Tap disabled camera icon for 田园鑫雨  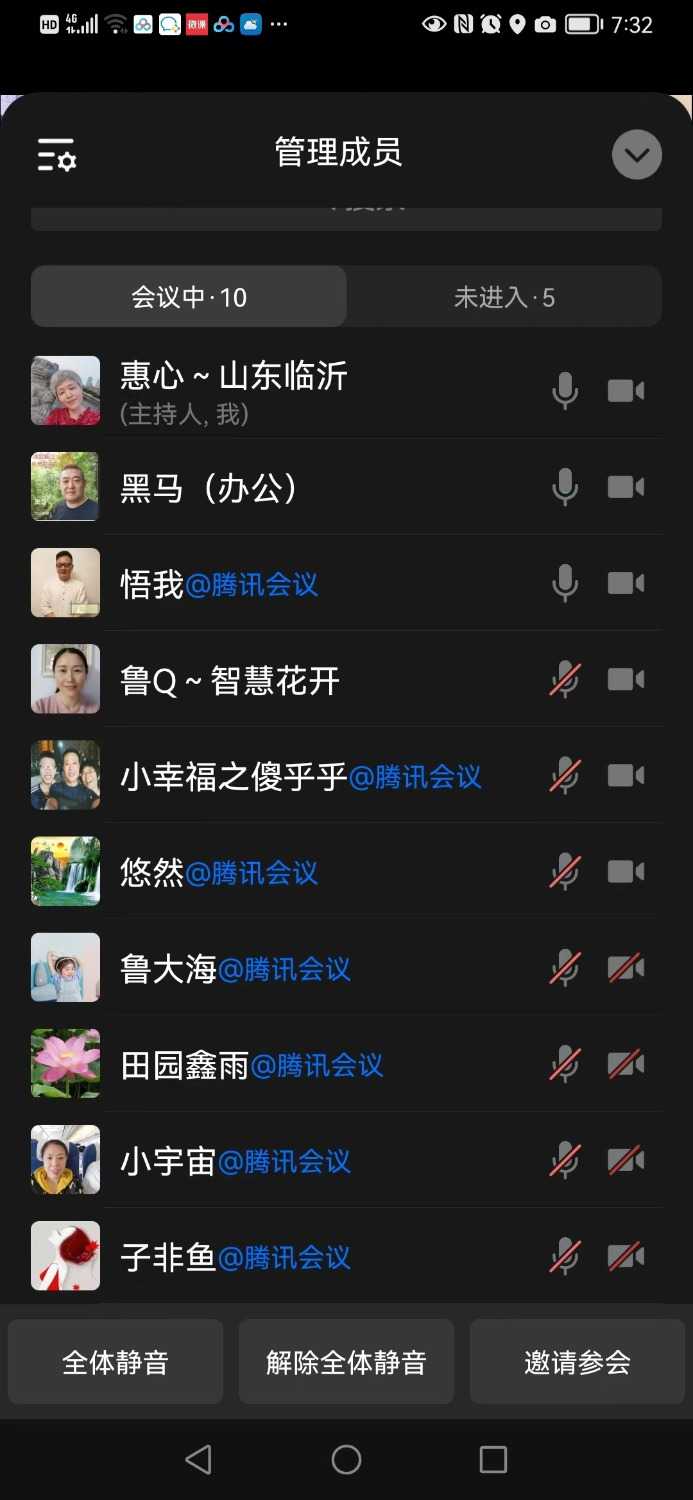point(626,1064)
